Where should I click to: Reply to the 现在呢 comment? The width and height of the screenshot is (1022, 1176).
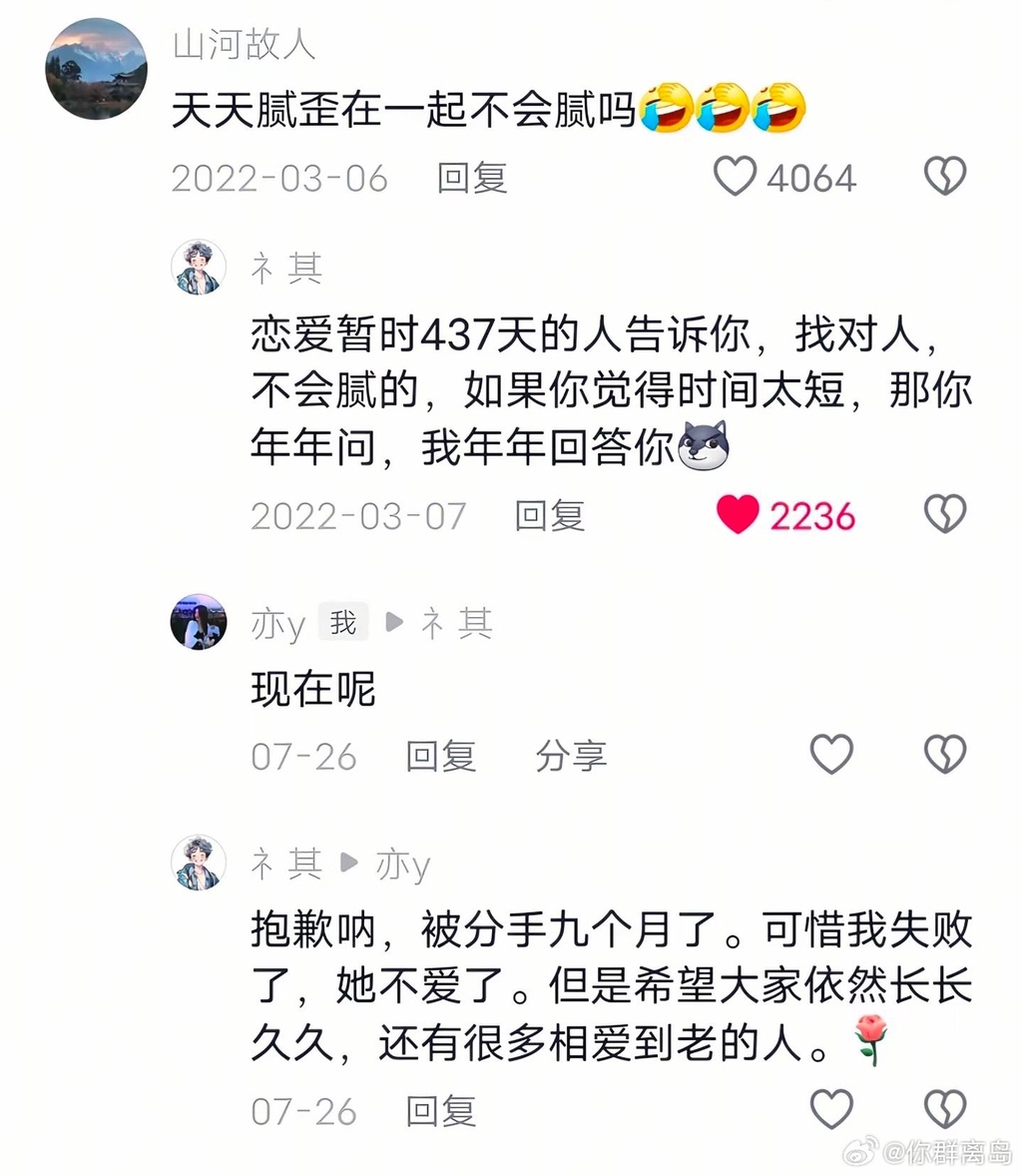coord(441,757)
